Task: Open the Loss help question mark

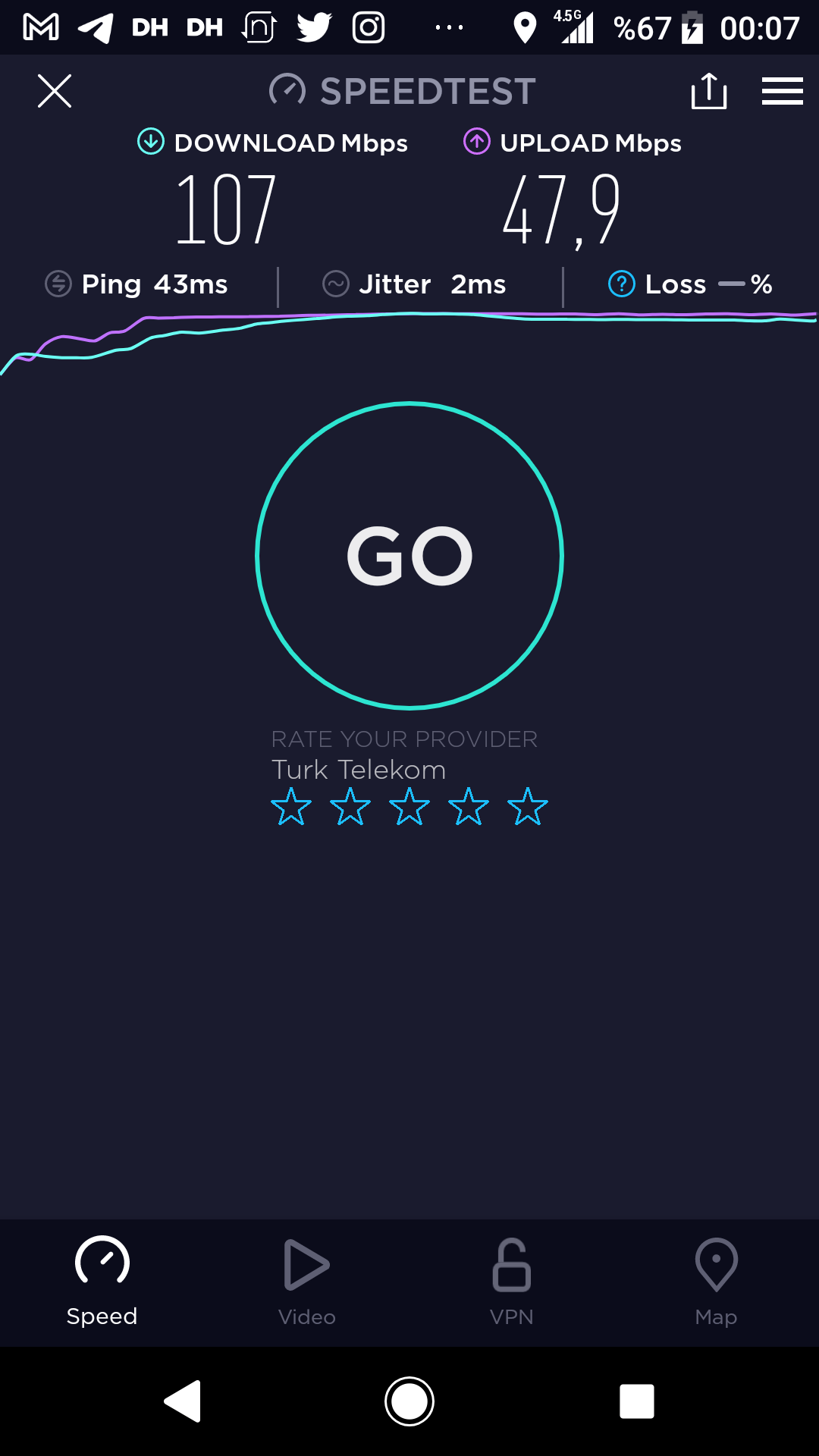Action: (622, 284)
